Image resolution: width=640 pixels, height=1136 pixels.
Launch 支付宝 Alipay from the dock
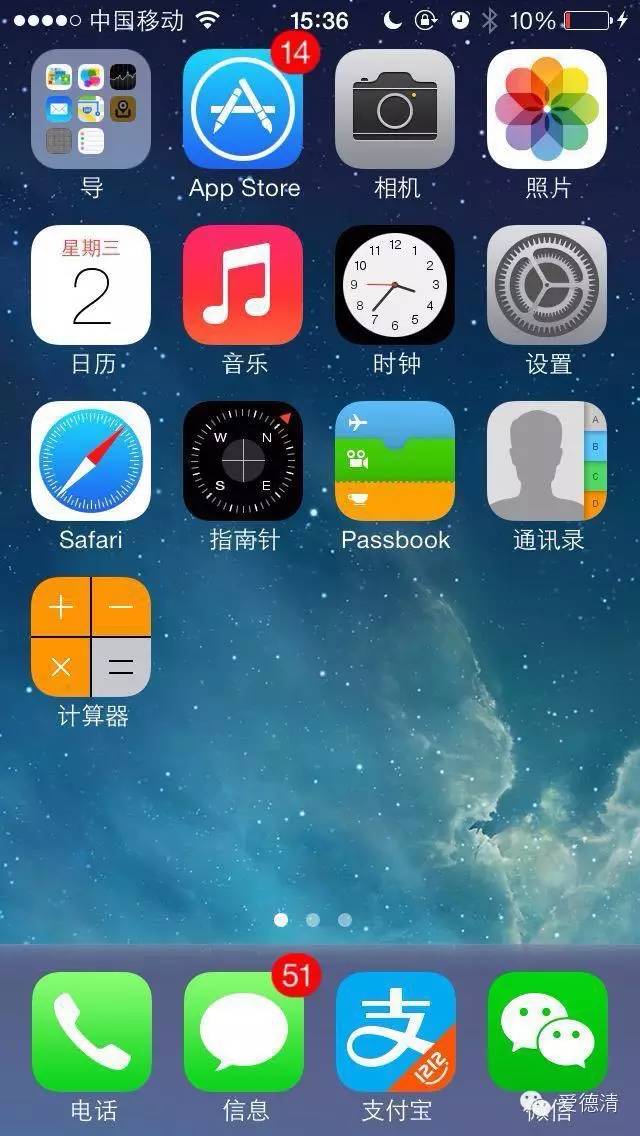(396, 1032)
